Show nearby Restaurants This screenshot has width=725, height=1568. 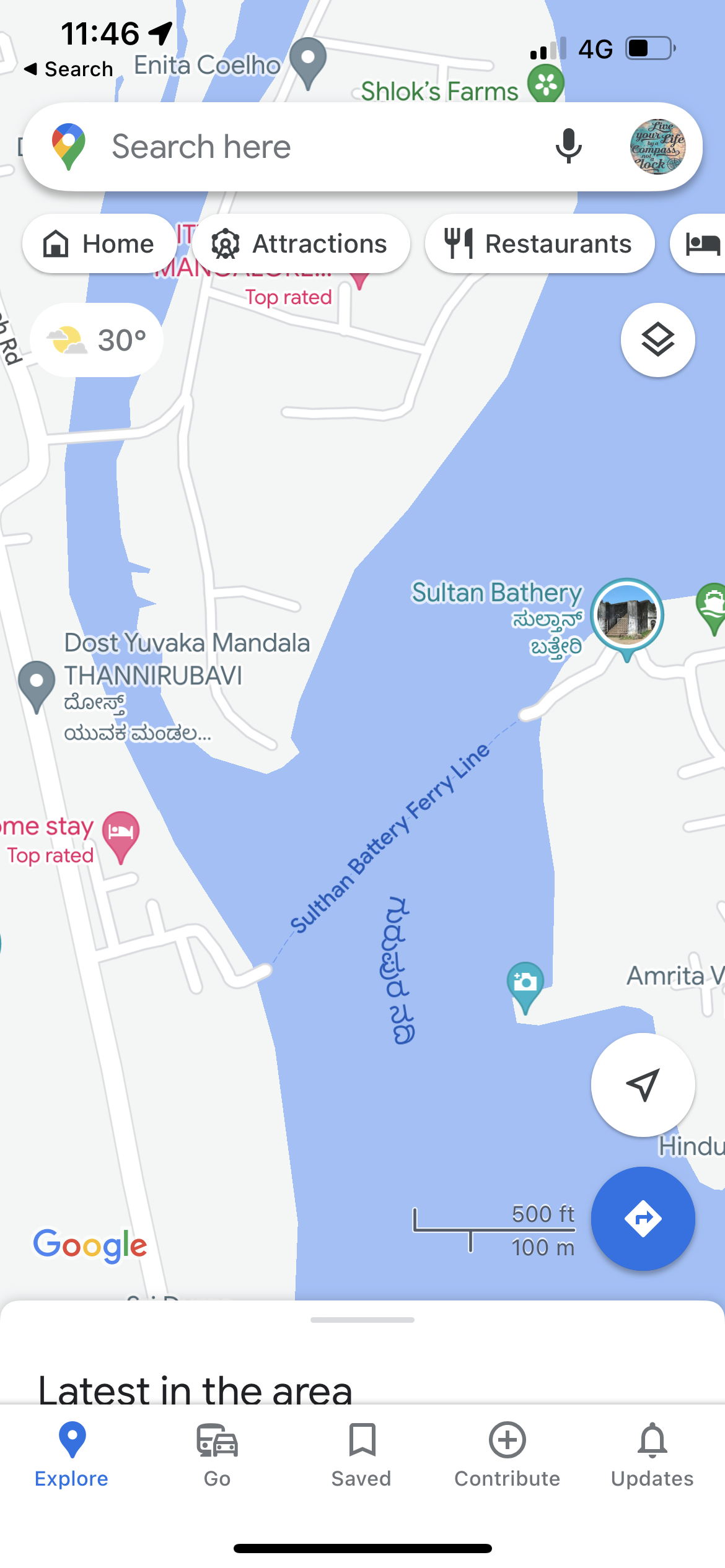click(x=539, y=244)
